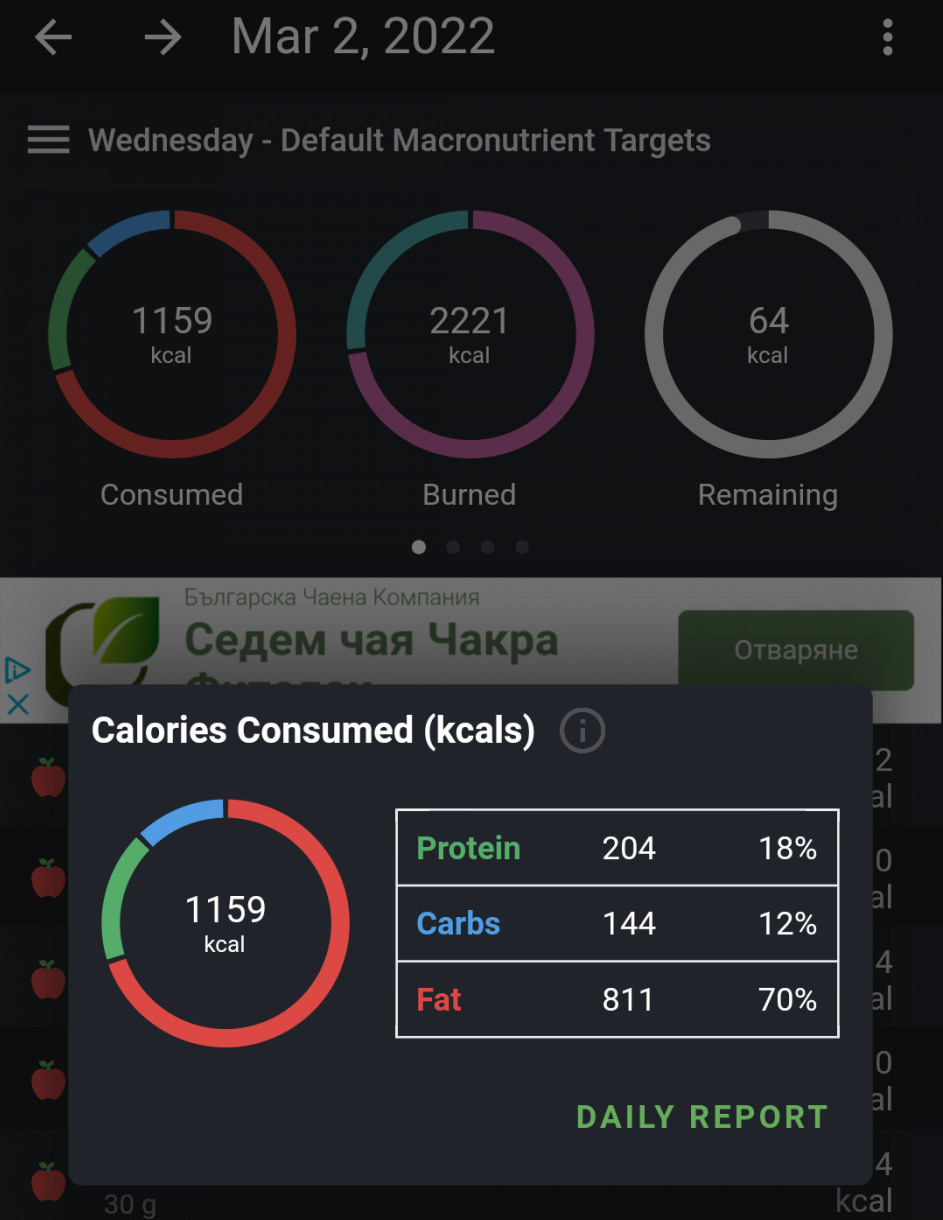Open the three-dot overflow menu

pyautogui.click(x=887, y=38)
